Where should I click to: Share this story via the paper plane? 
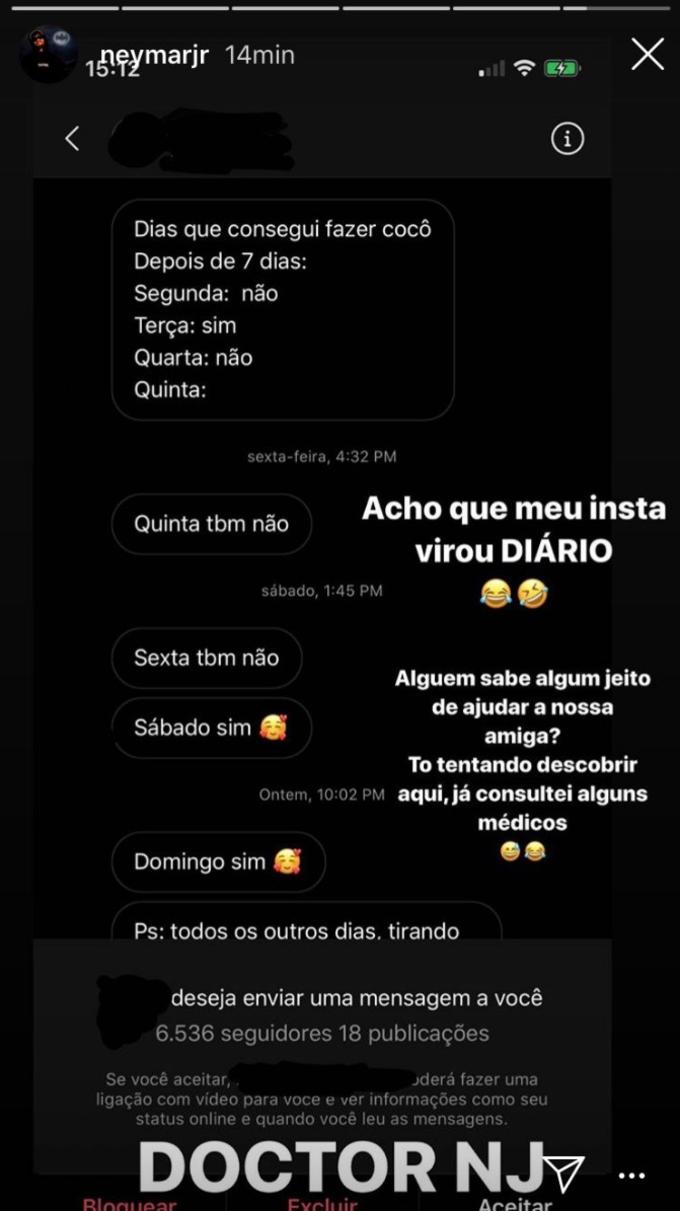click(x=564, y=1171)
